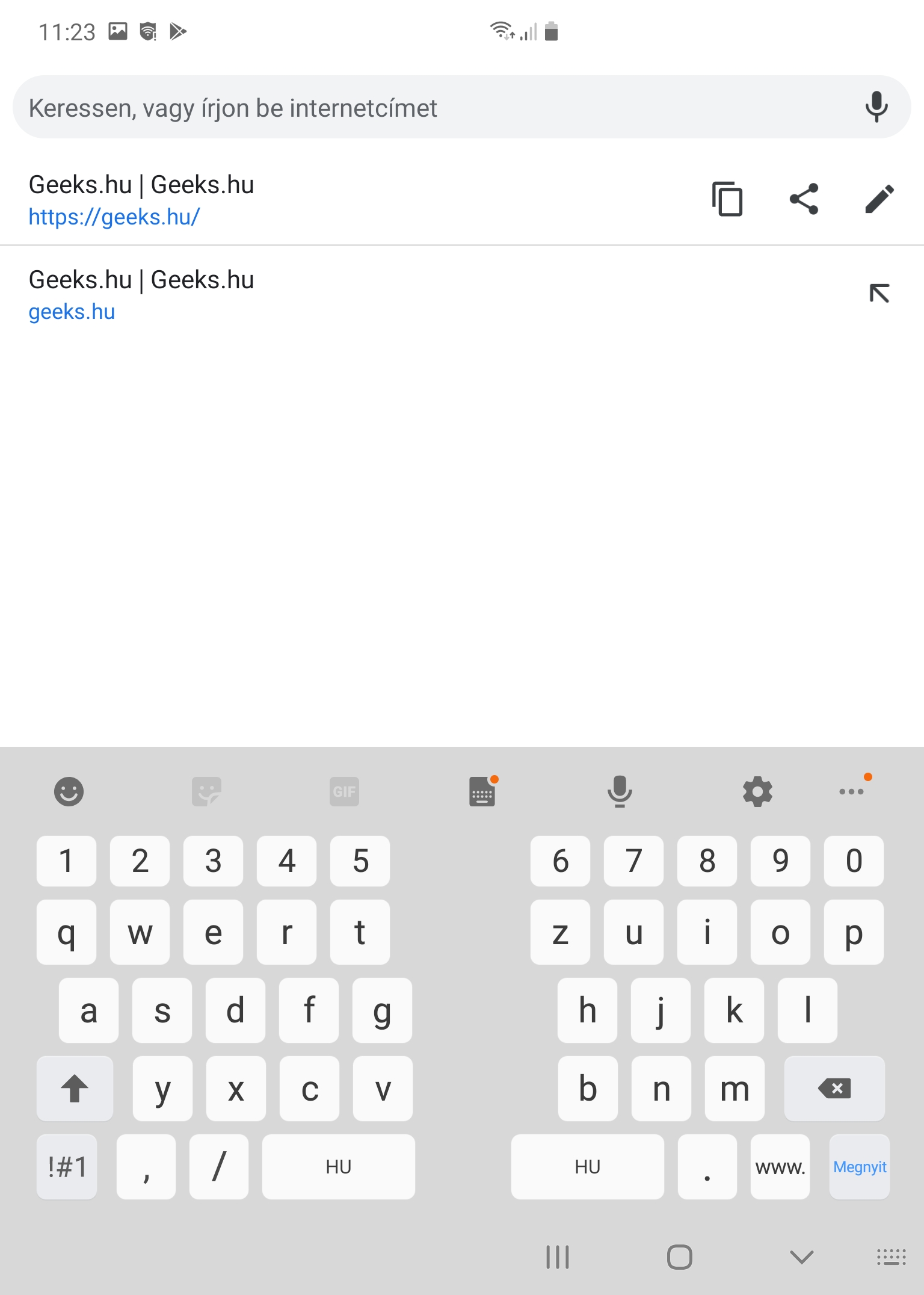Screen dimensions: 924x1295
Task: Open the keyboard mode switcher icon
Action: click(x=482, y=791)
